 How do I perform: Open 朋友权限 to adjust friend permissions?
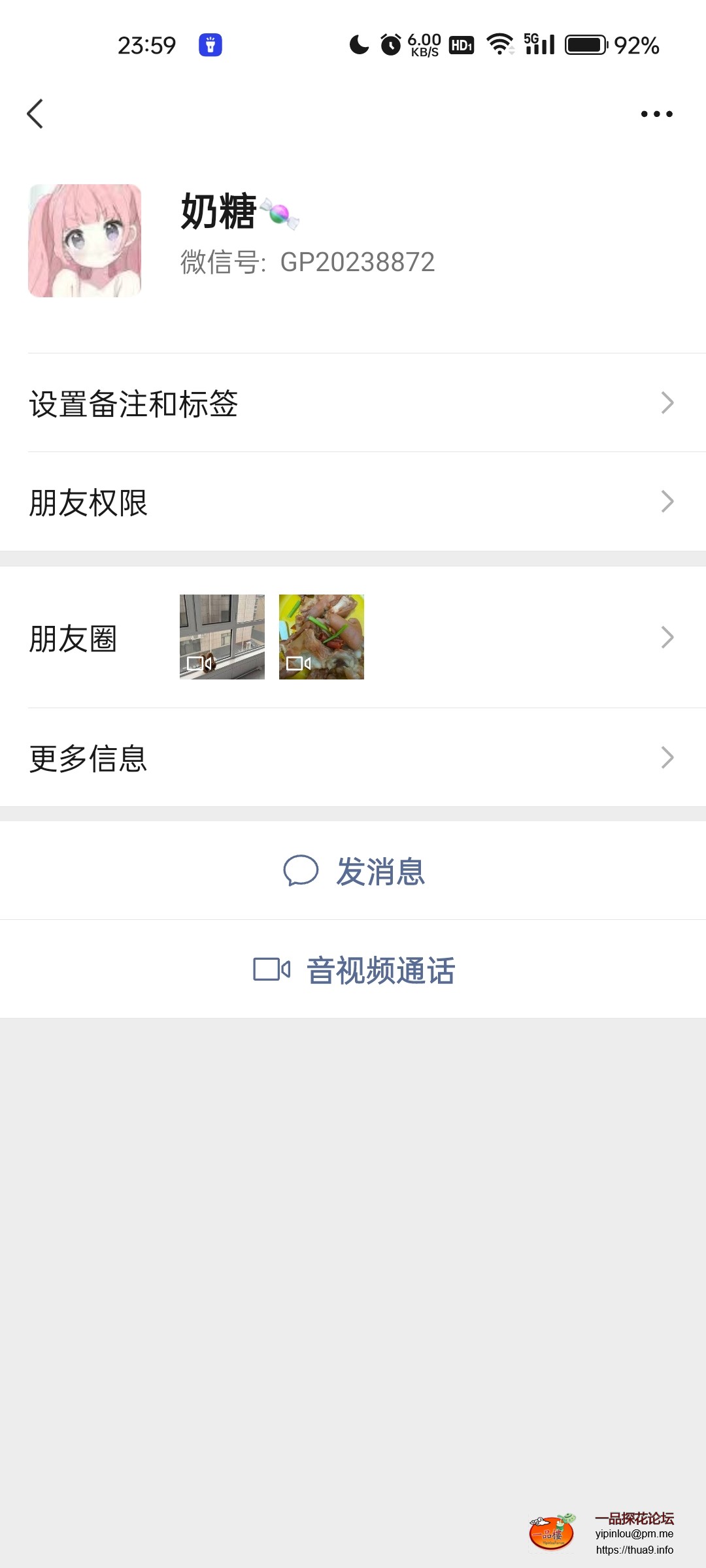tap(353, 502)
